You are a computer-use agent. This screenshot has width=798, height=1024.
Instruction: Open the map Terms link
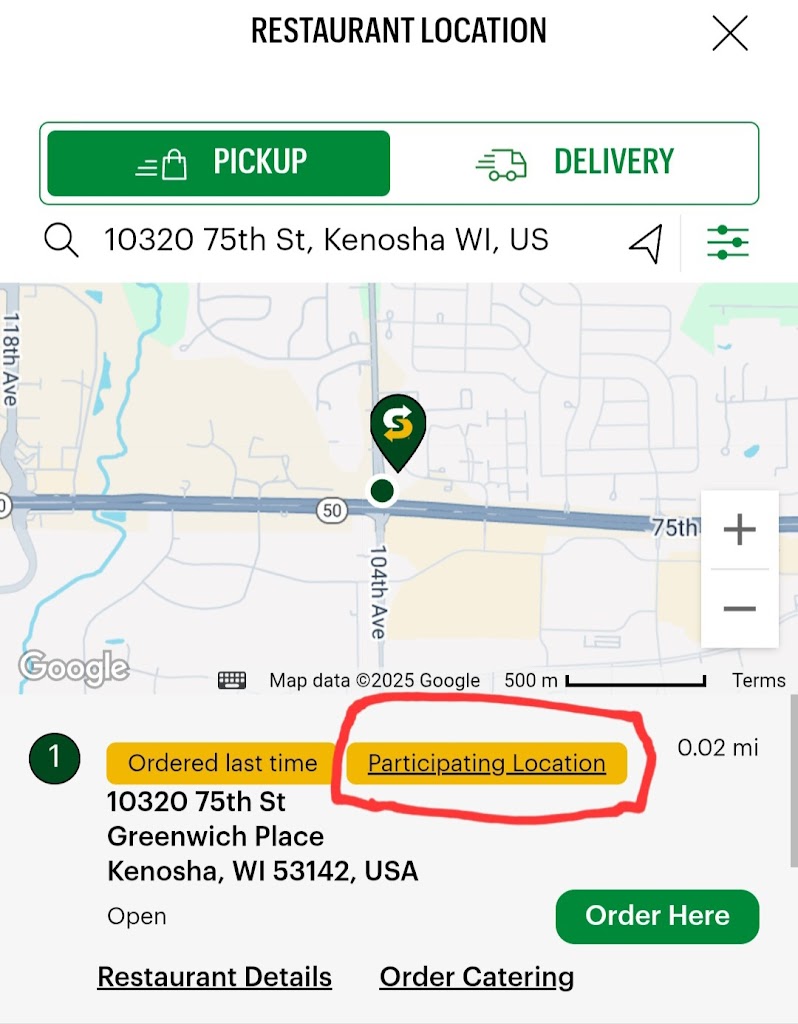759,680
